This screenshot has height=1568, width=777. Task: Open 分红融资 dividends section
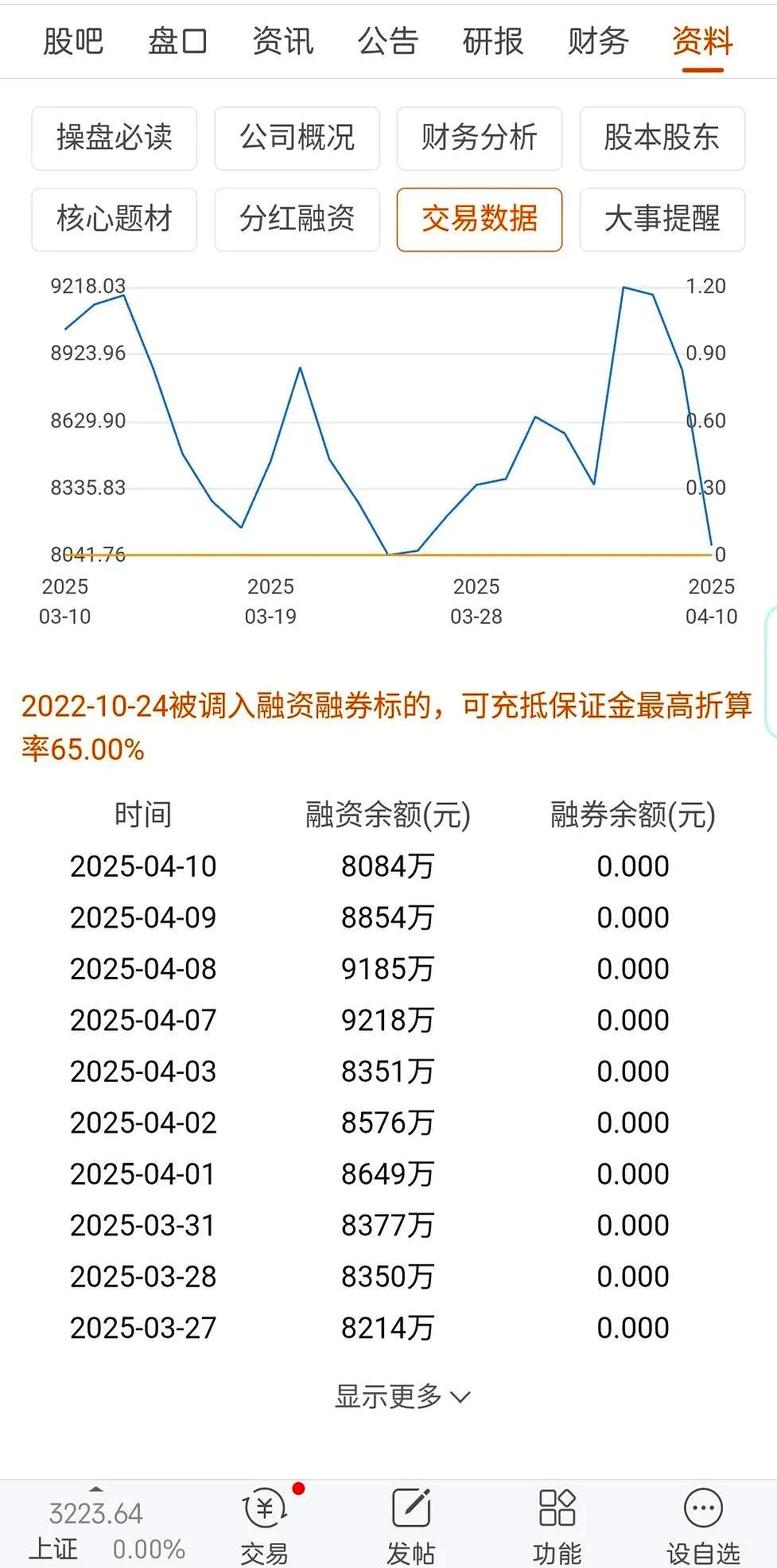click(x=296, y=220)
